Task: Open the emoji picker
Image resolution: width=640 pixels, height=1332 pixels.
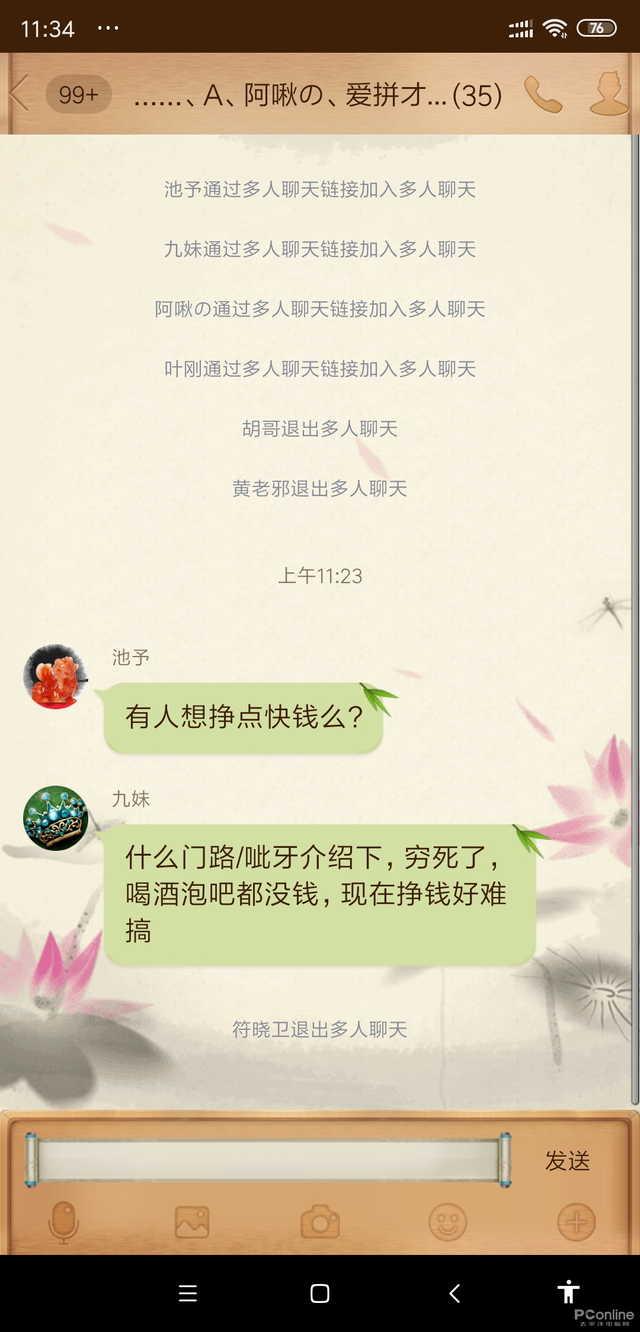Action: 447,1221
